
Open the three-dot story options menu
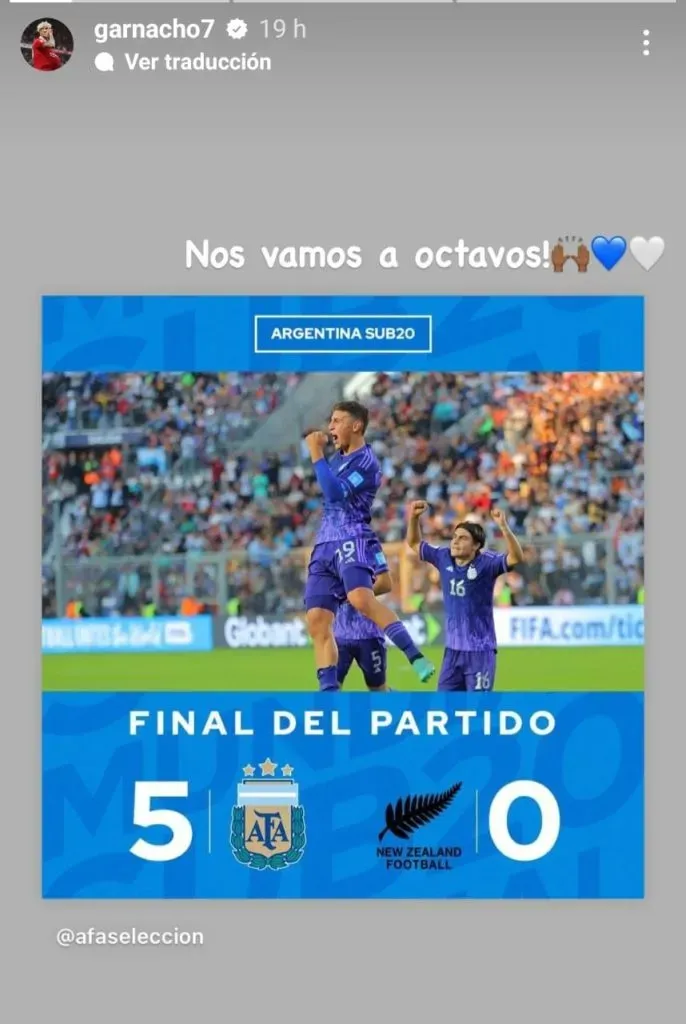[646, 42]
